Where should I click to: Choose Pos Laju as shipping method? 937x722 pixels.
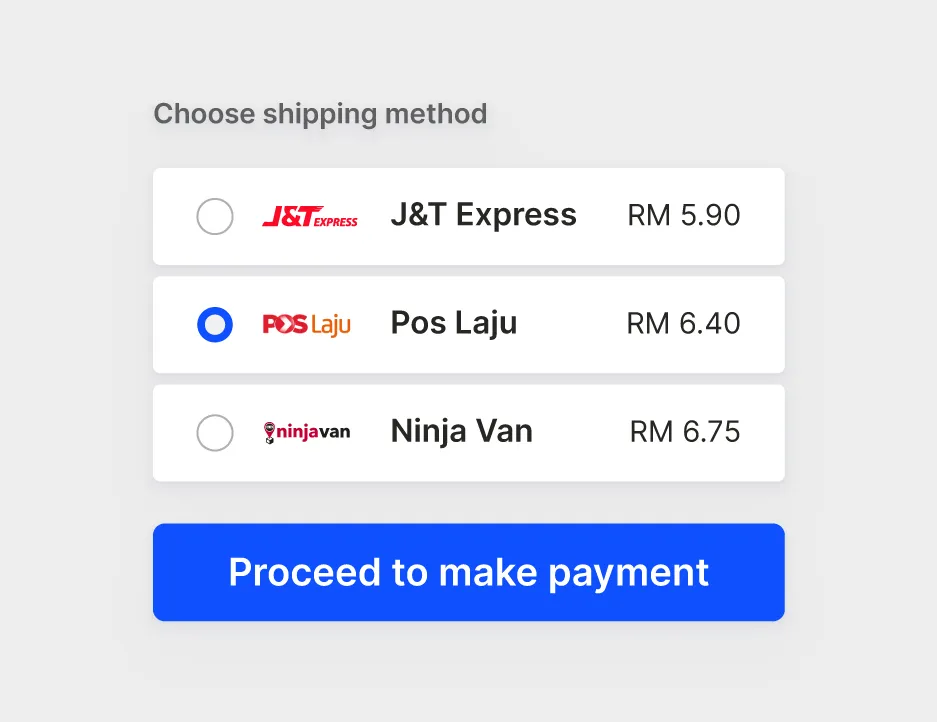(x=215, y=324)
